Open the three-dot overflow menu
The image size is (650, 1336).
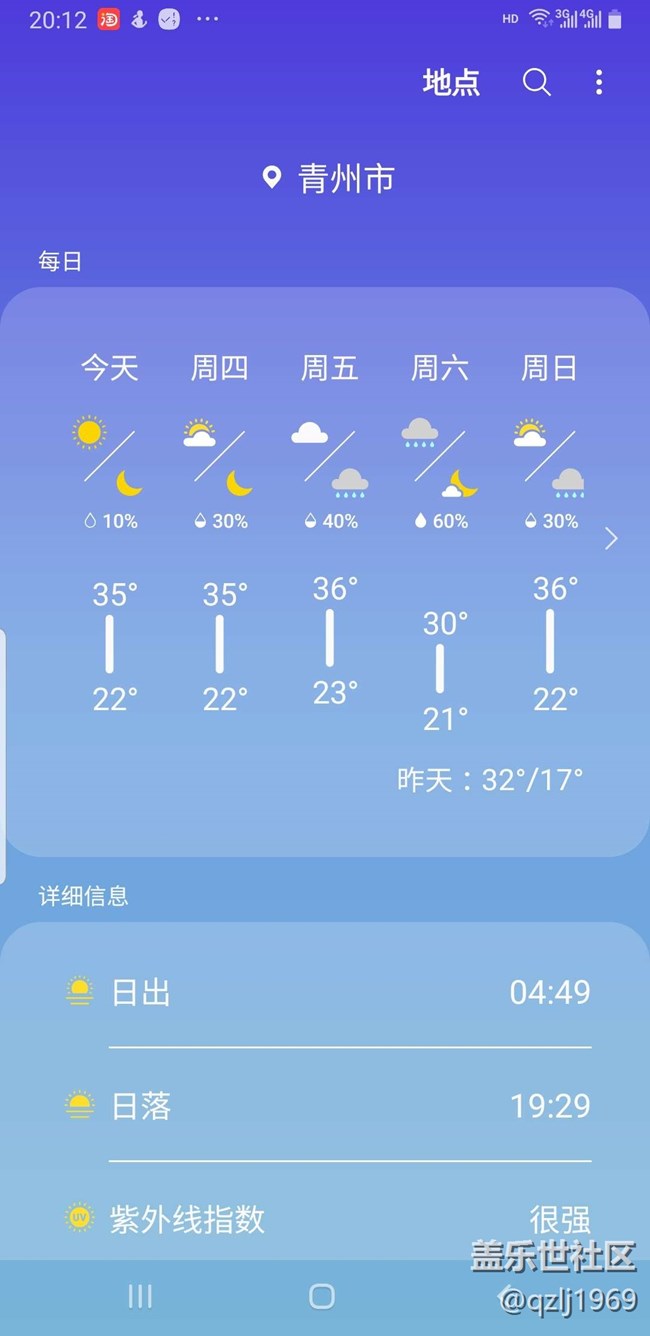click(599, 82)
